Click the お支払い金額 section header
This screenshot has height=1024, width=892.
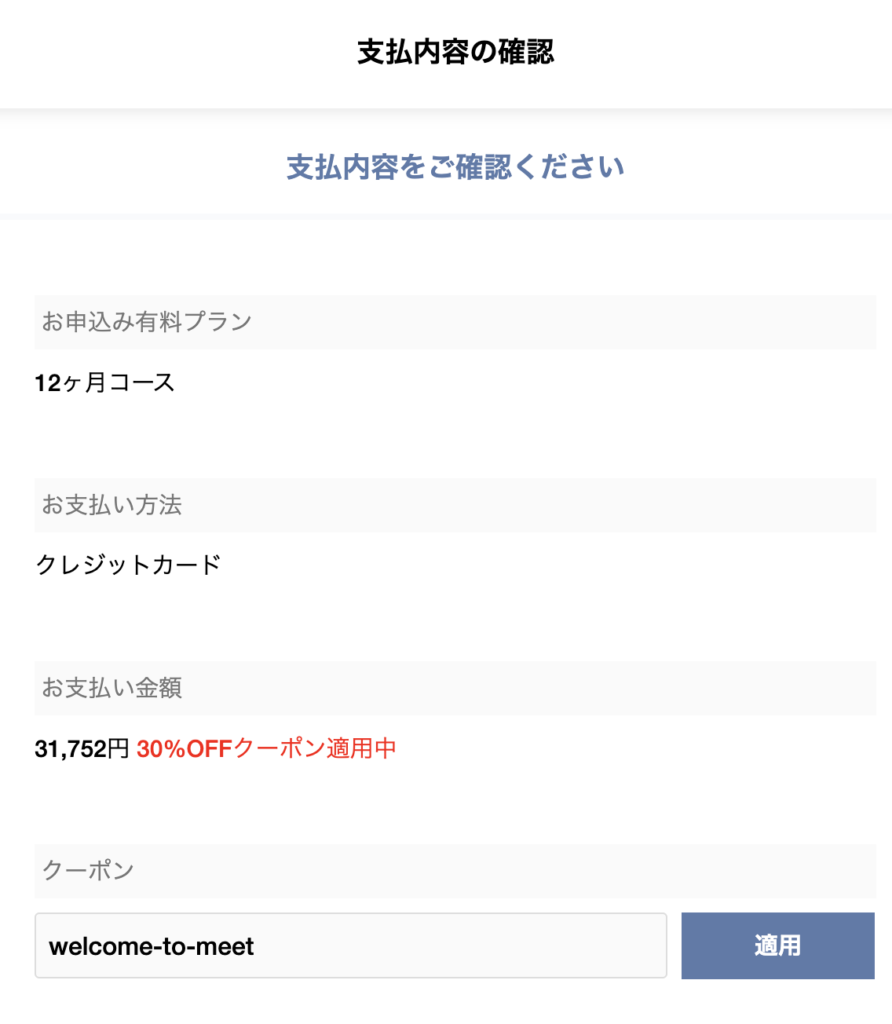click(113, 688)
